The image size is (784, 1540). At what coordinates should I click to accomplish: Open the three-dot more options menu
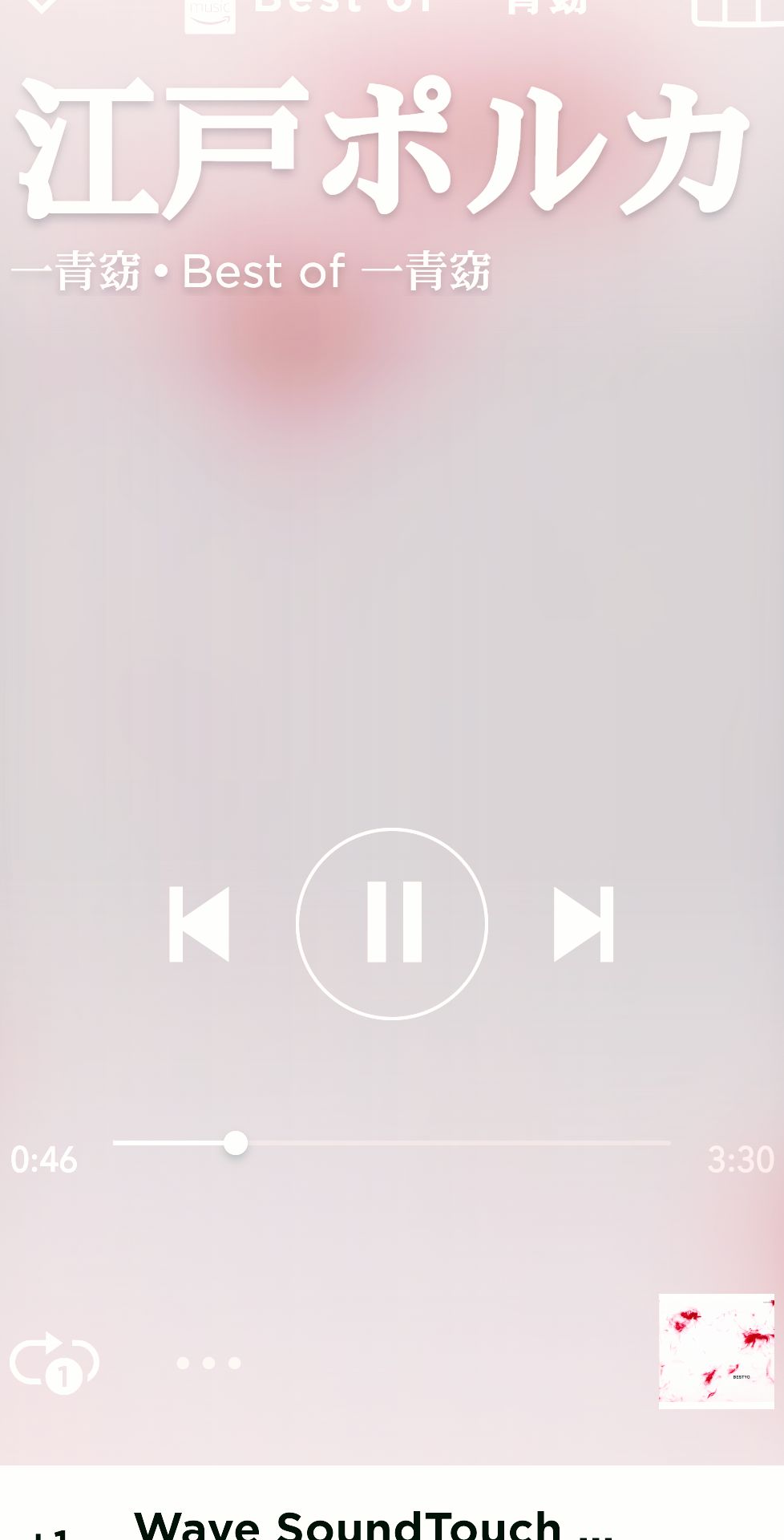point(208,1363)
